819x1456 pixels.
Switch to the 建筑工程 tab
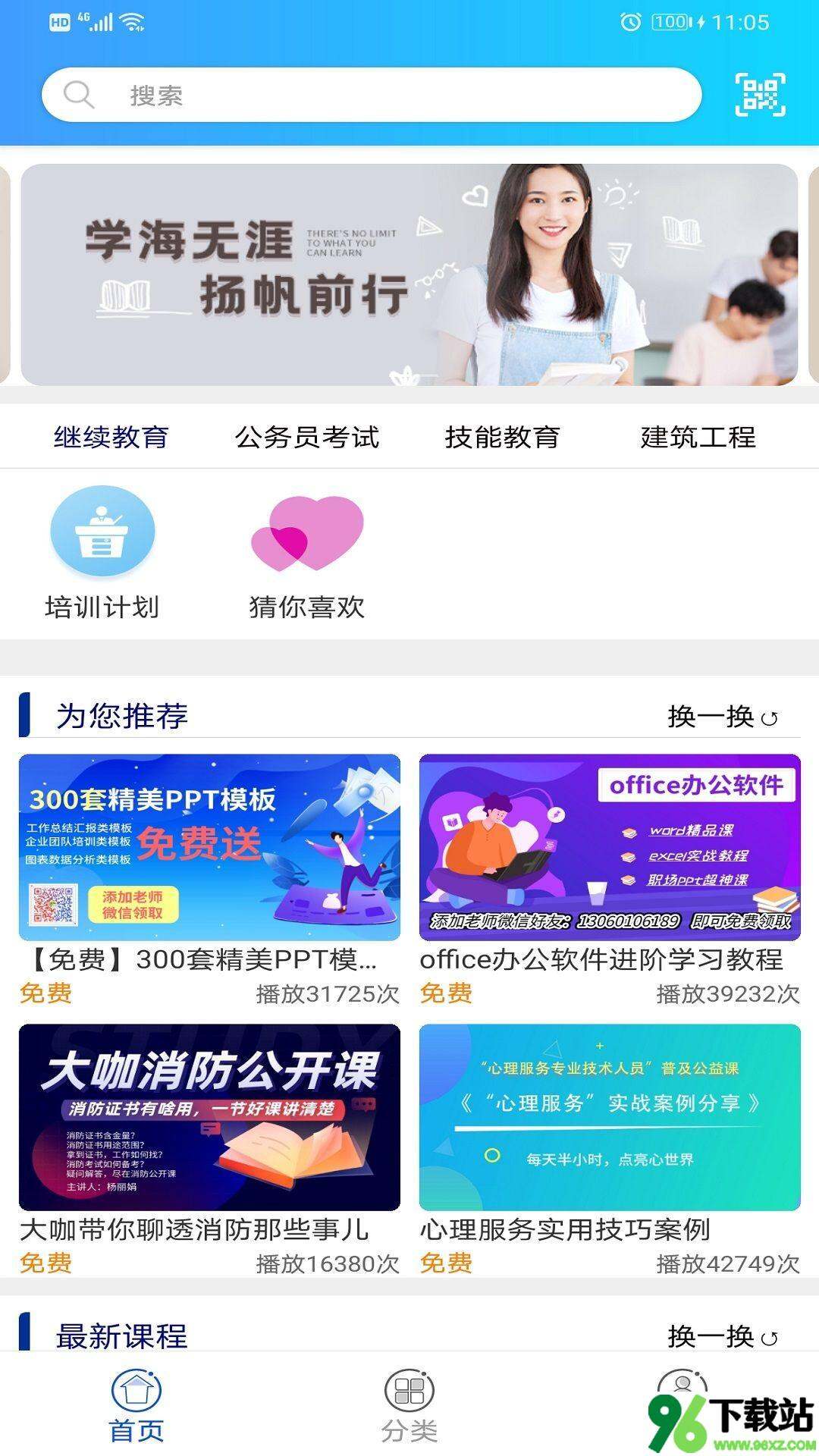(698, 437)
